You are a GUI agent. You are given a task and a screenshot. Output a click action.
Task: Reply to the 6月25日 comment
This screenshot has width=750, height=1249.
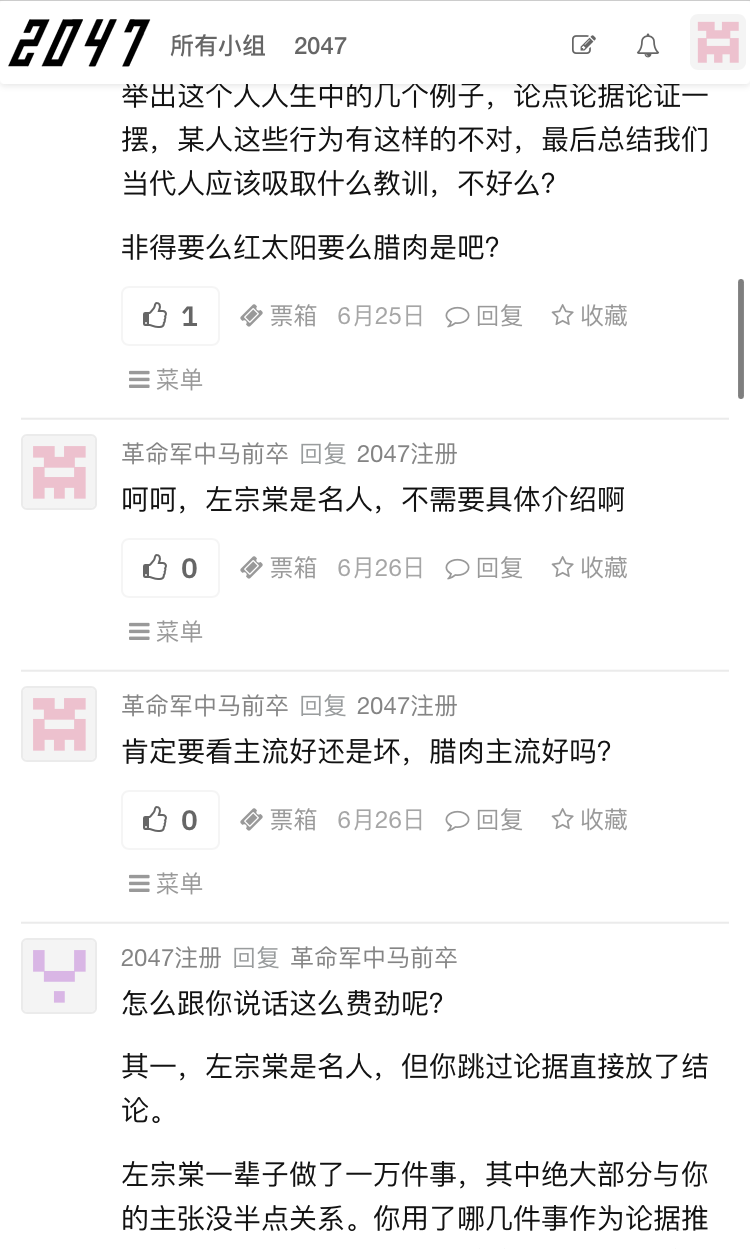[484, 316]
